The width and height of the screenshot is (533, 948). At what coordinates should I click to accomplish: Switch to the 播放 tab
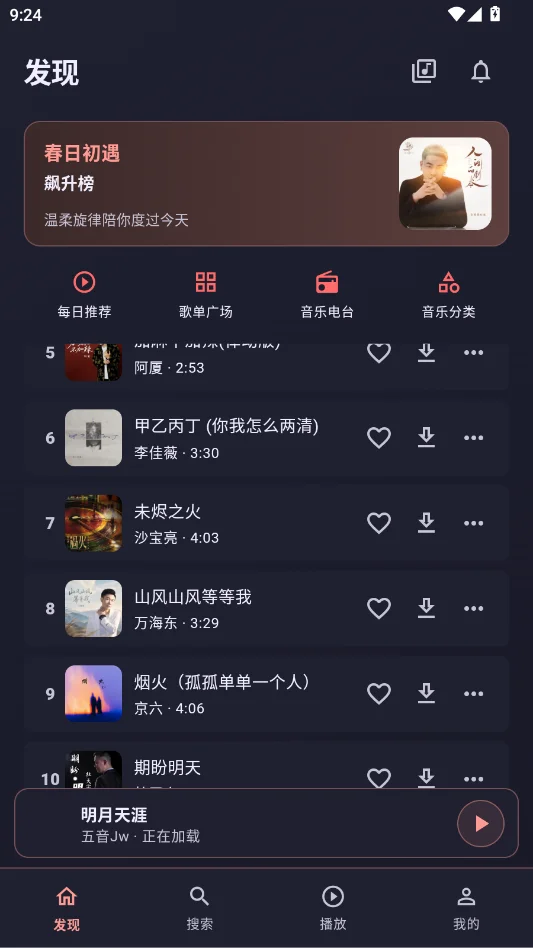[333, 908]
